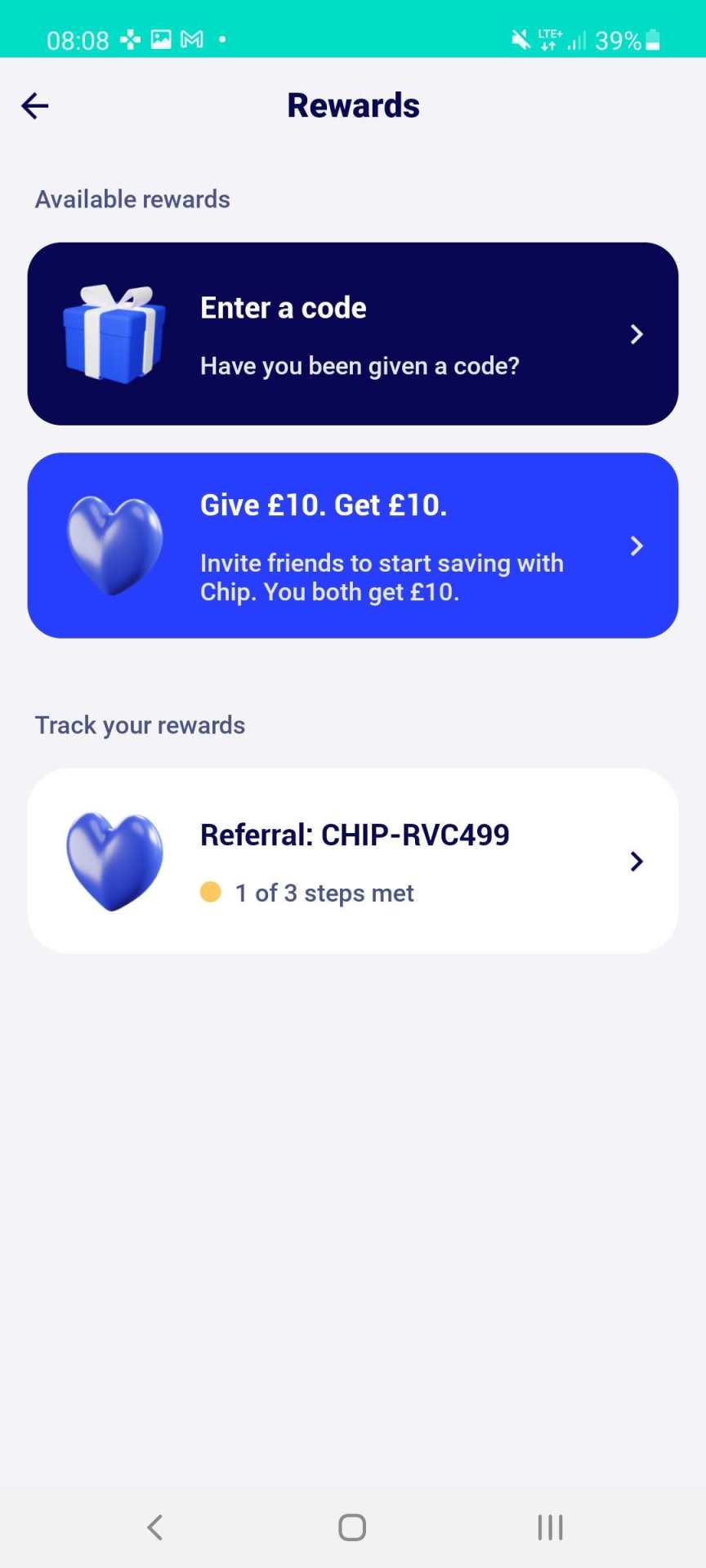
Task: Tap the system home button
Action: coord(352,1527)
